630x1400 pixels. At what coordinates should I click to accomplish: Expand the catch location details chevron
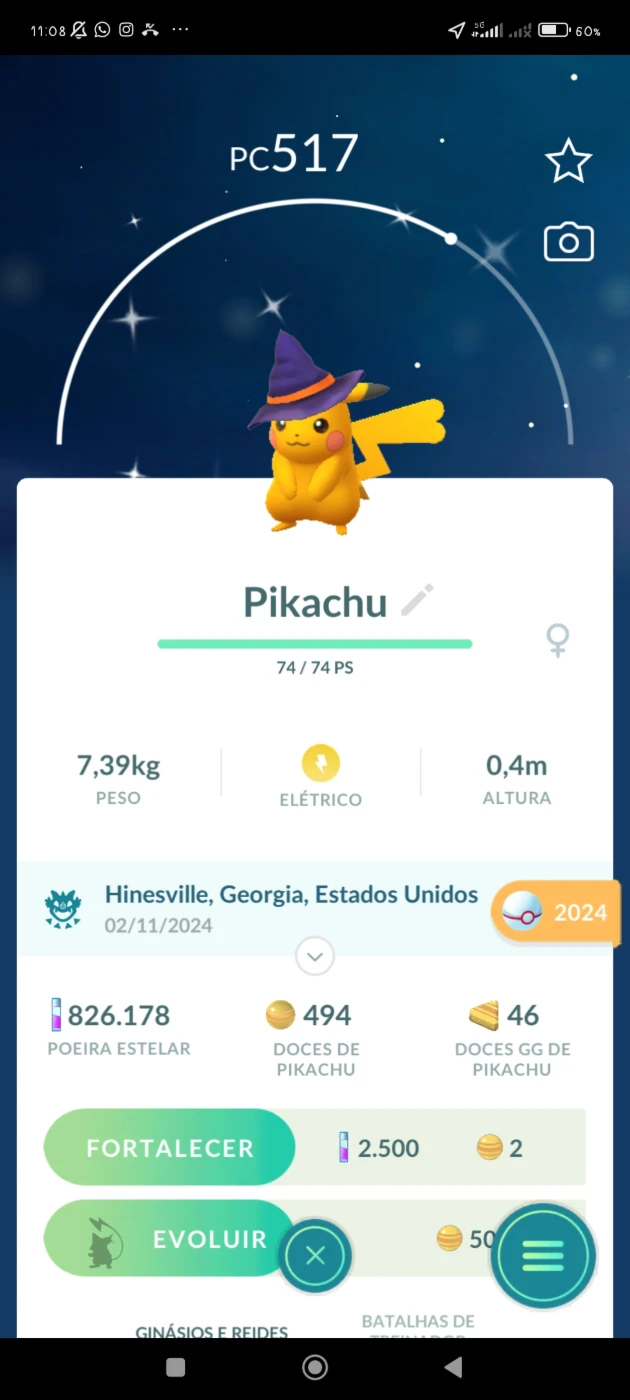[x=315, y=957]
